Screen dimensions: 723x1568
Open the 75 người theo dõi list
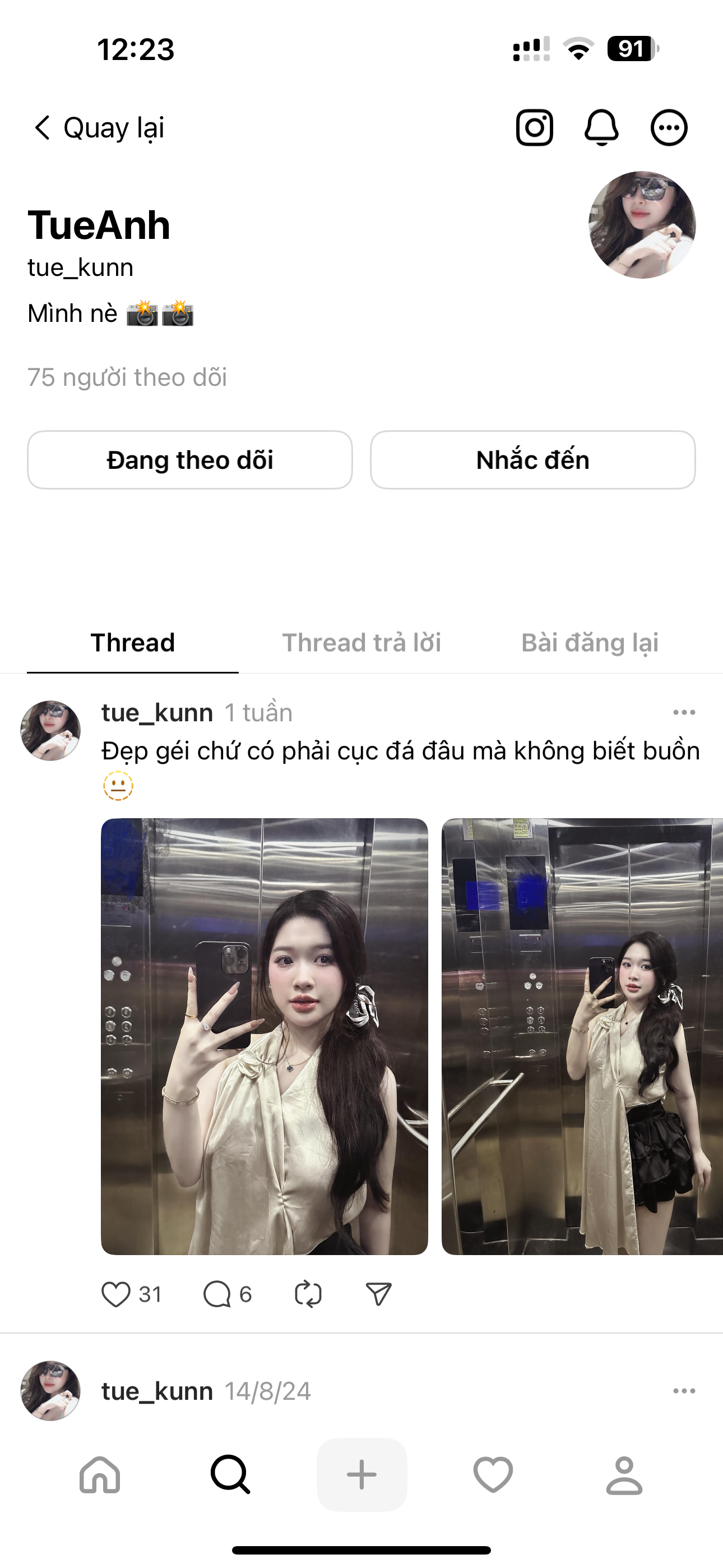(127, 377)
